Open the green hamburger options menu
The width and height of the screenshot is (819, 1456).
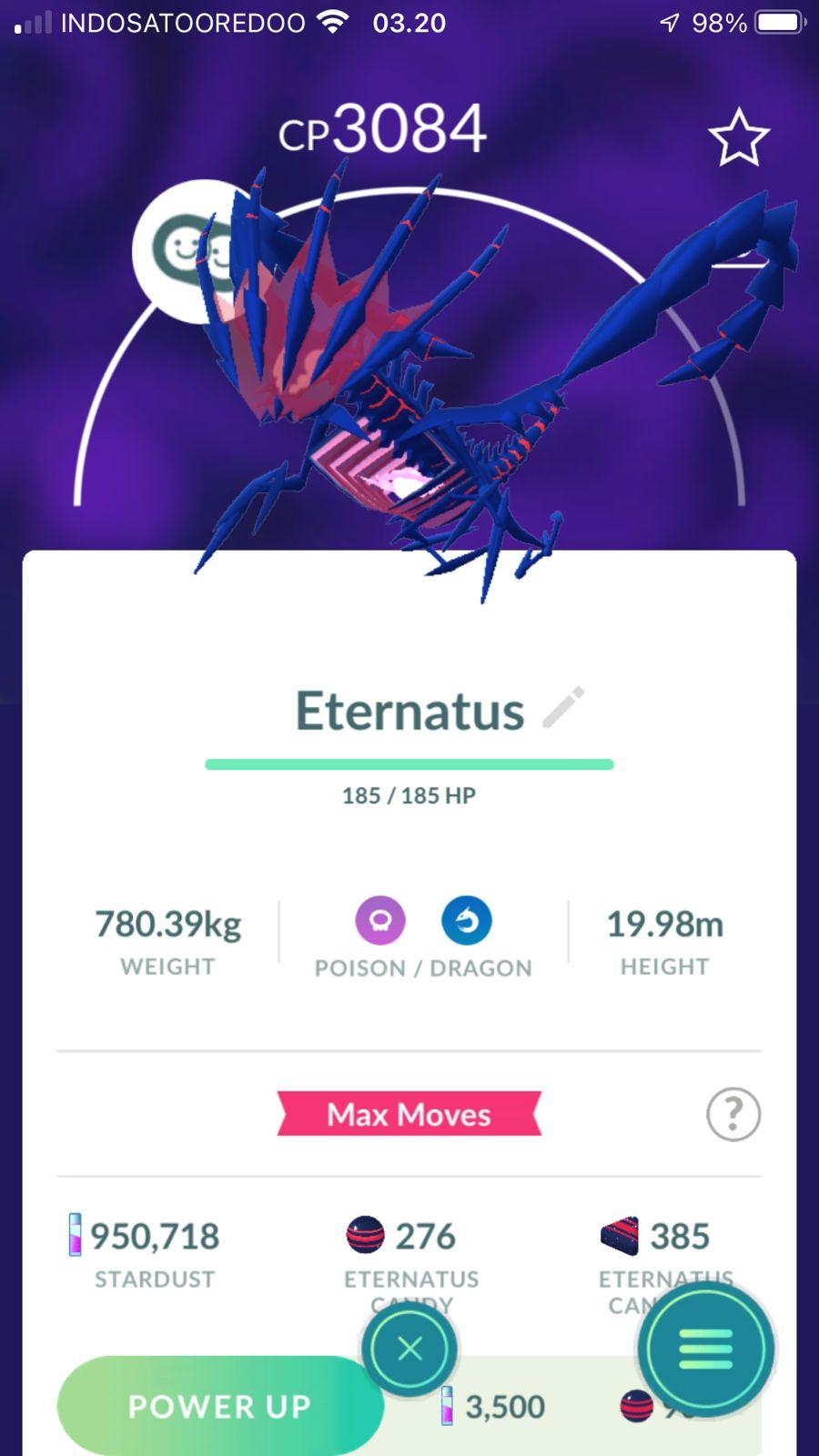point(706,1349)
